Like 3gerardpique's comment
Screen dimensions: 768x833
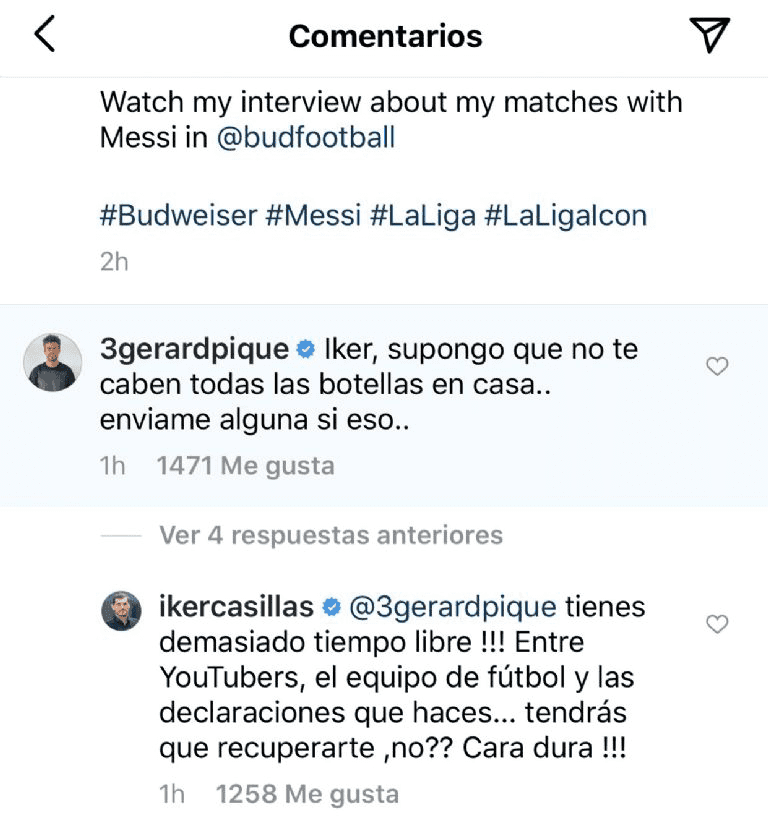[716, 368]
